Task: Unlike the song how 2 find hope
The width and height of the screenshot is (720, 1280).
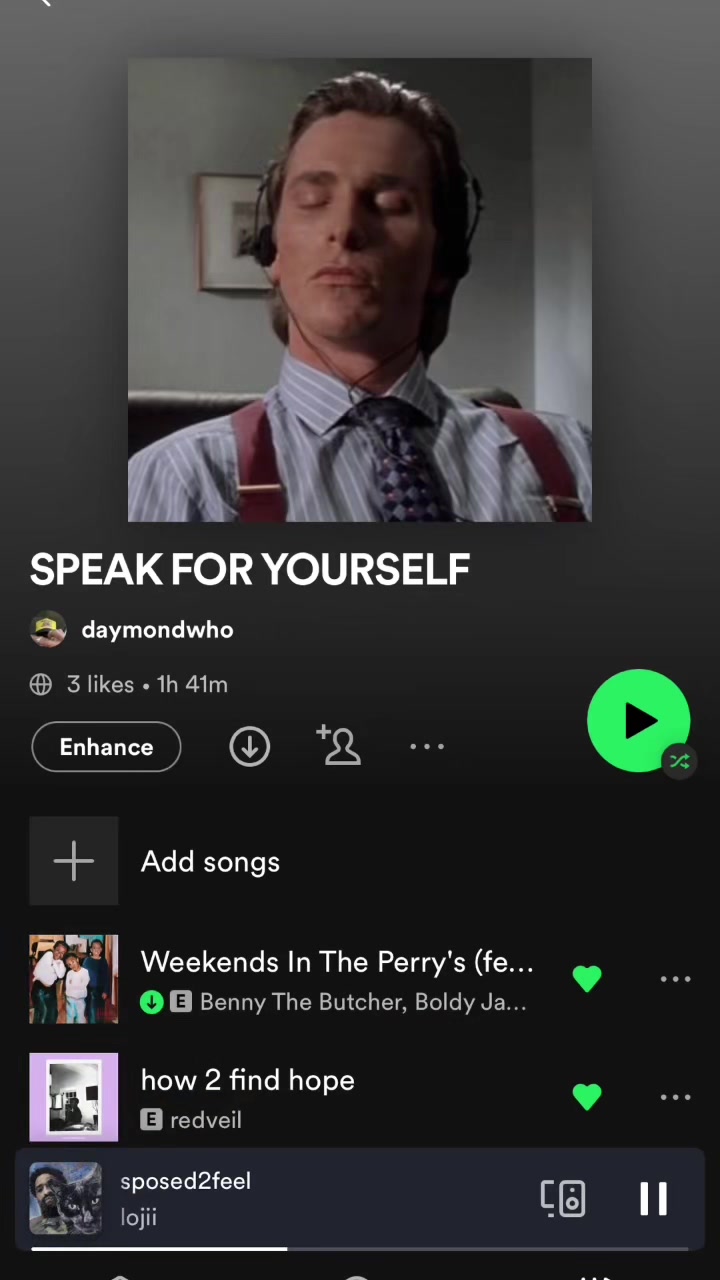Action: (587, 1097)
